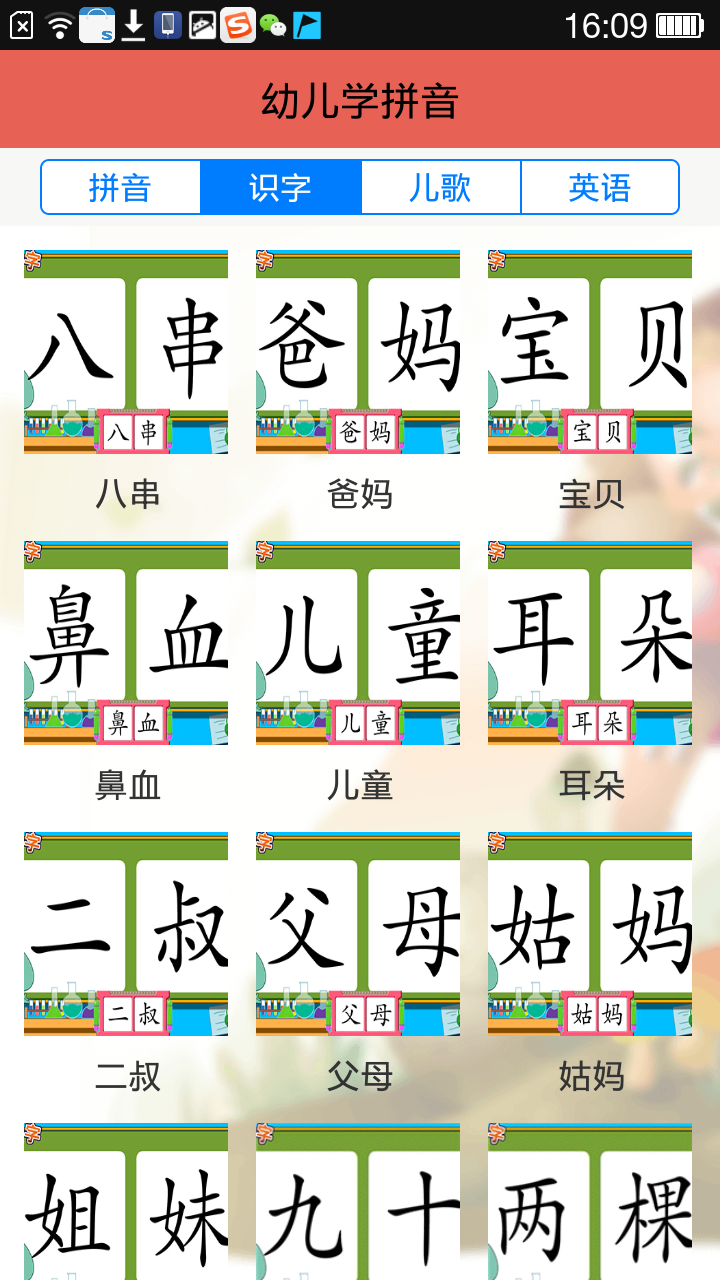Viewport: 720px width, 1280px height.
Task: Open the 两棵 lesson thumbnail
Action: coord(590,1205)
